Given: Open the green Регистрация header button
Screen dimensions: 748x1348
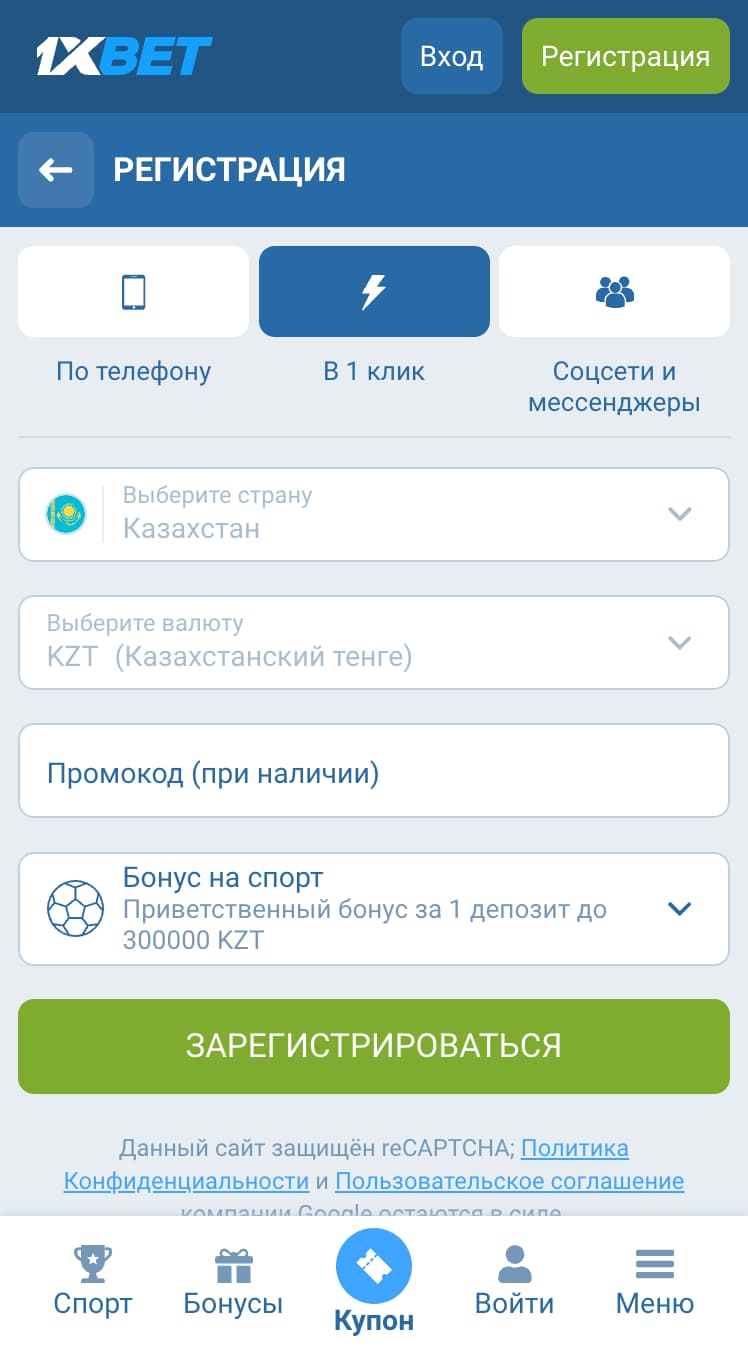Looking at the screenshot, I should point(625,56).
